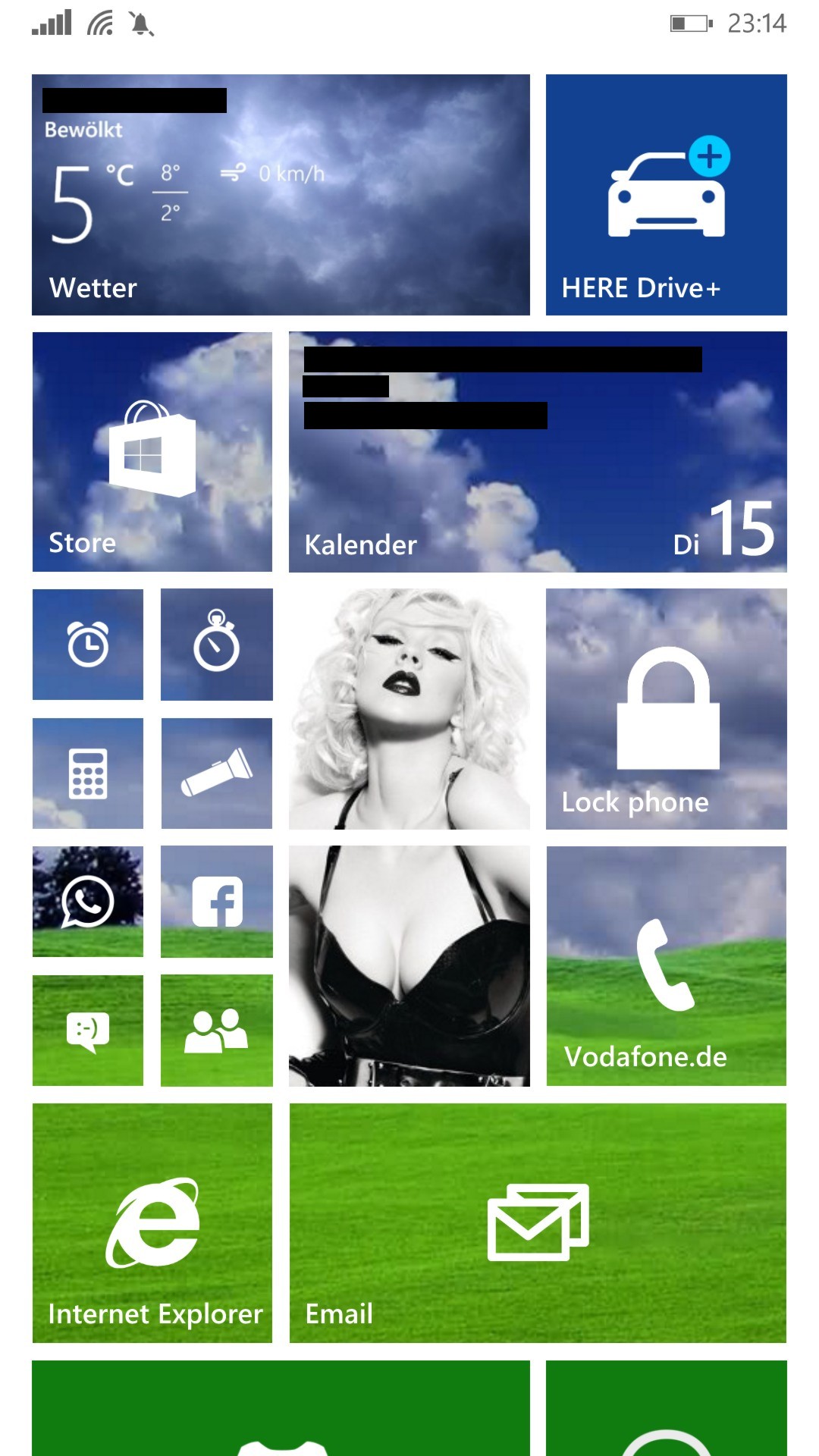This screenshot has width=819, height=1456.
Task: Open the stopwatch timer tile
Action: click(217, 645)
